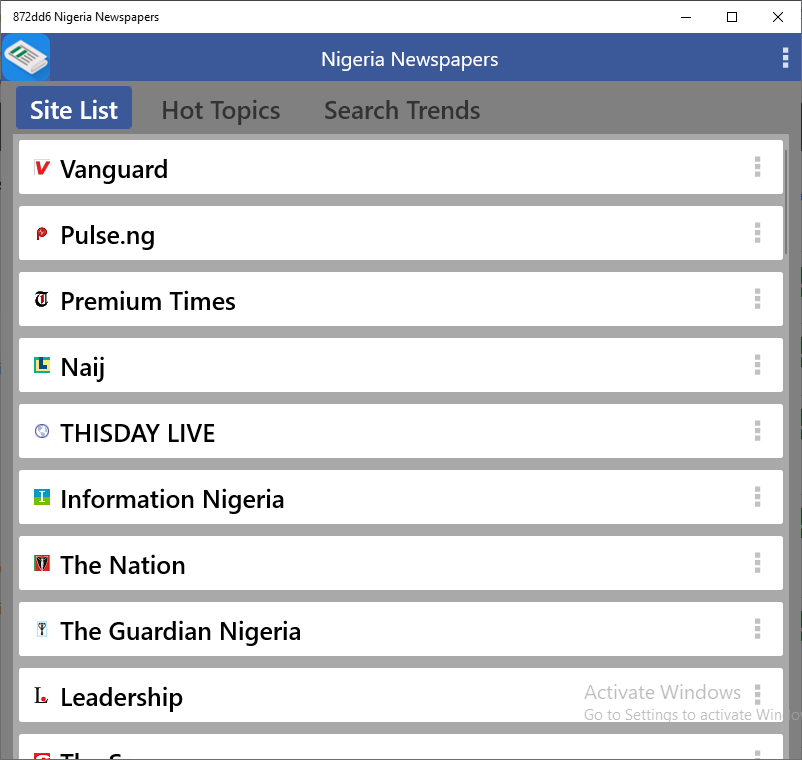
Task: Show more options for Vanguard
Action: (758, 167)
